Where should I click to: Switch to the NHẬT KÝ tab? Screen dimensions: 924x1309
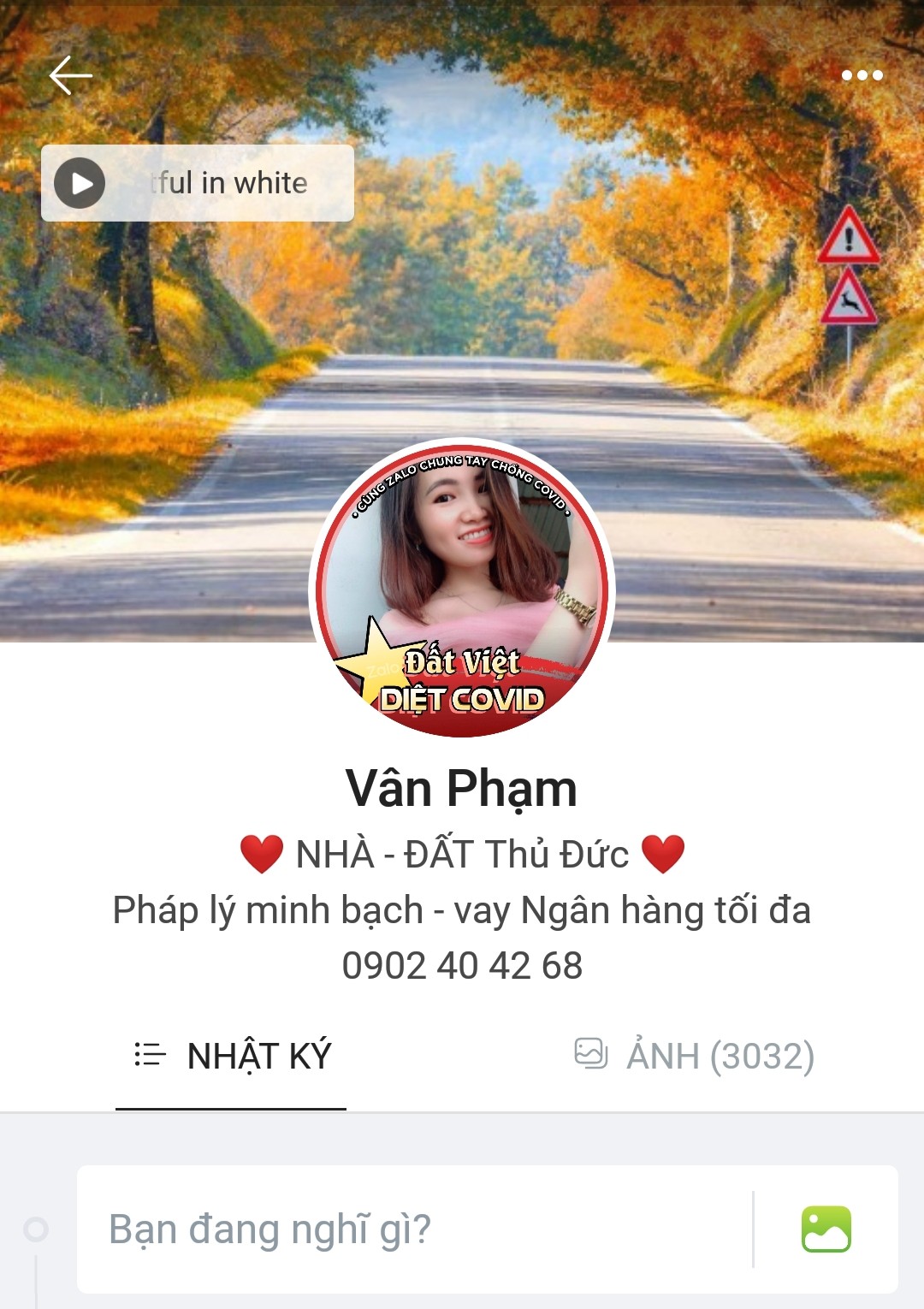click(x=232, y=1056)
